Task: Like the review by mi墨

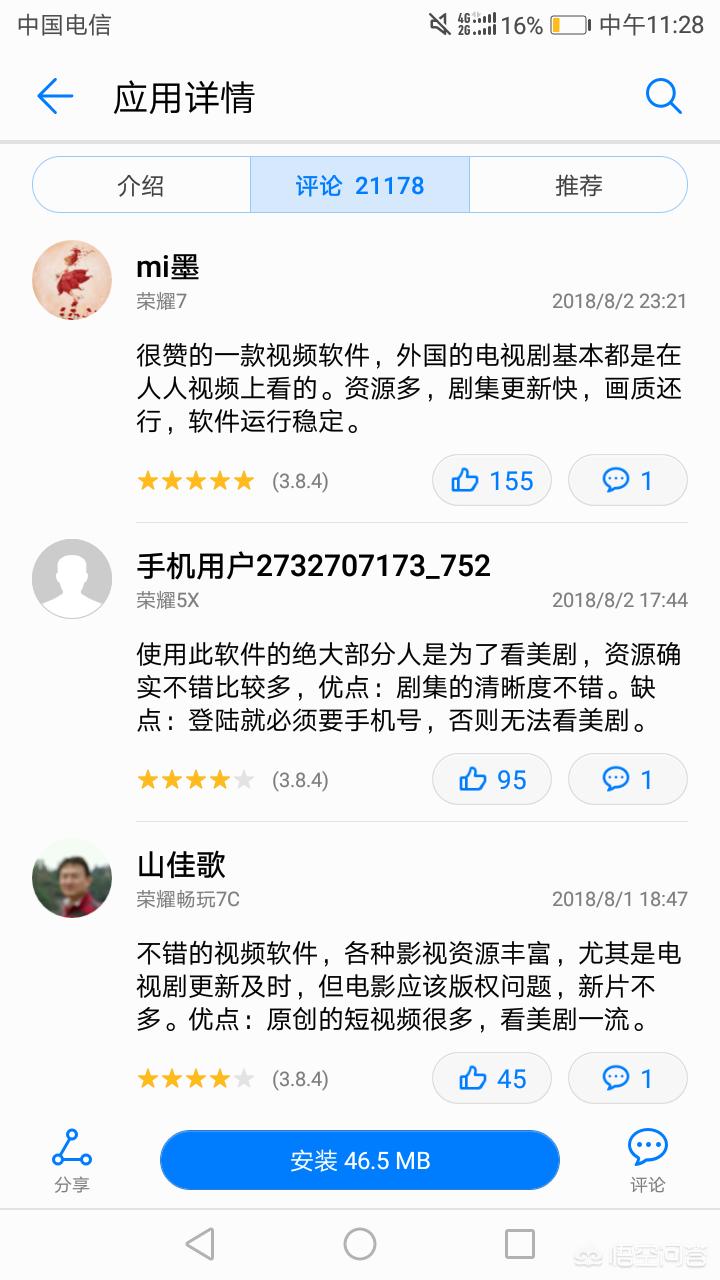Action: point(492,480)
